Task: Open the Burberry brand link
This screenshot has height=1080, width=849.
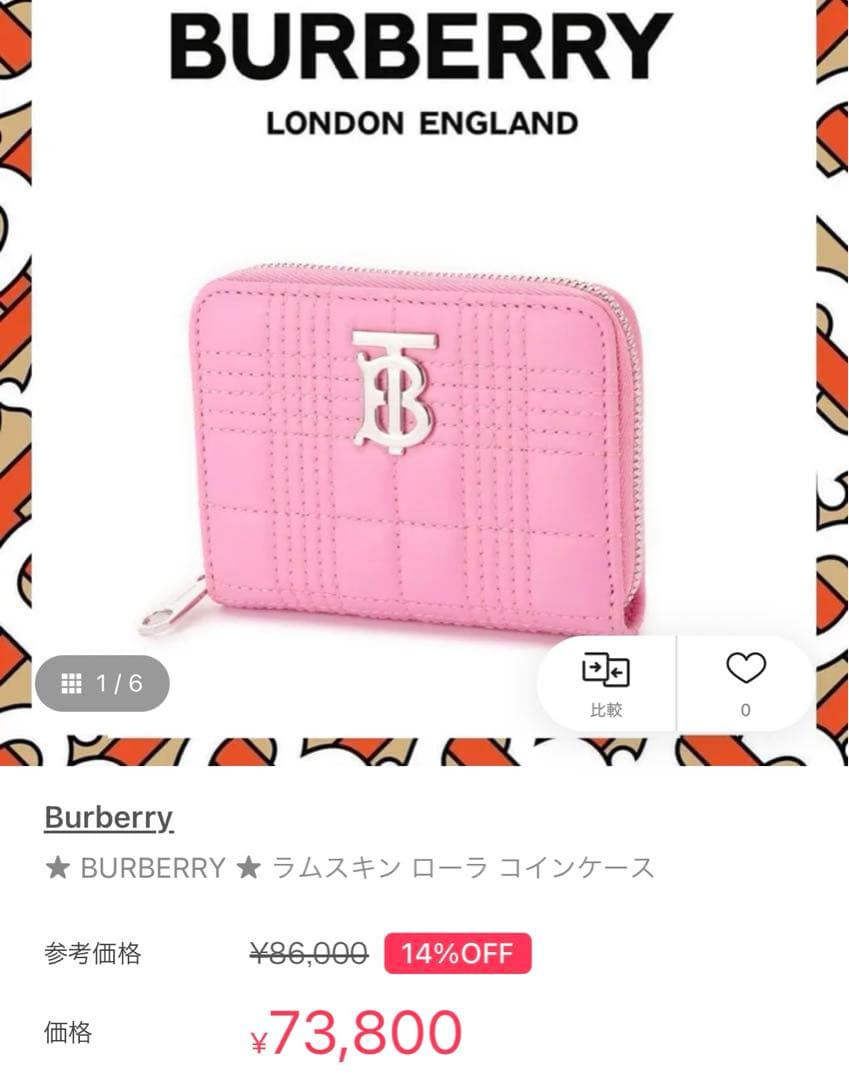Action: (x=109, y=818)
